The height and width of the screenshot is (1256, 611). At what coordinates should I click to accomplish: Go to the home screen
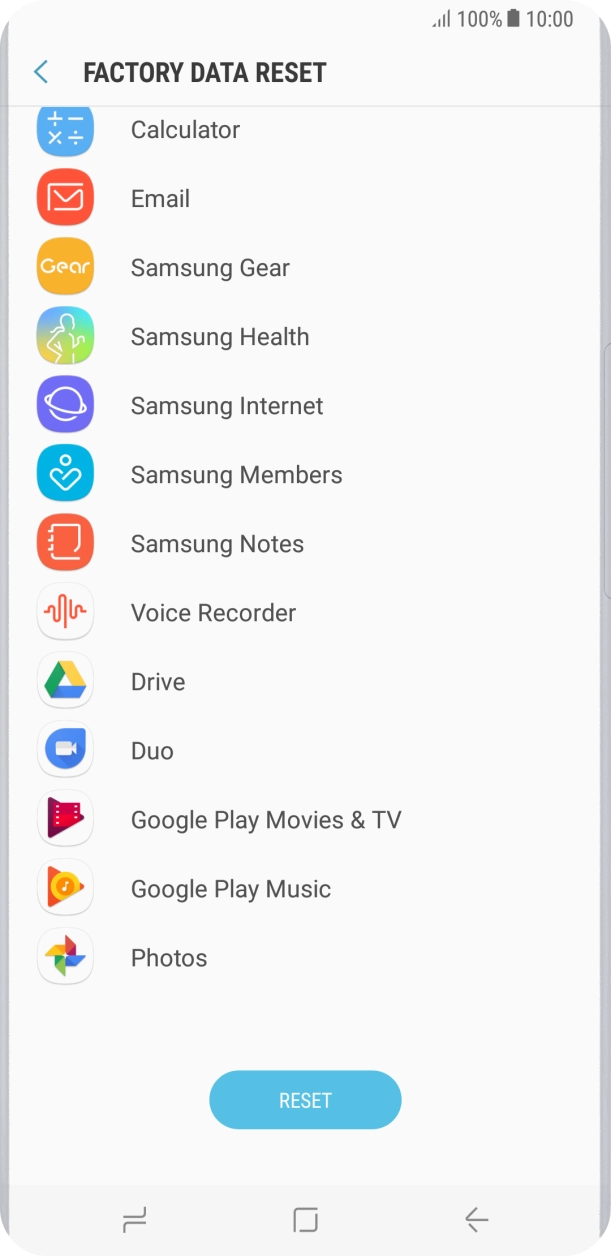coord(305,1219)
